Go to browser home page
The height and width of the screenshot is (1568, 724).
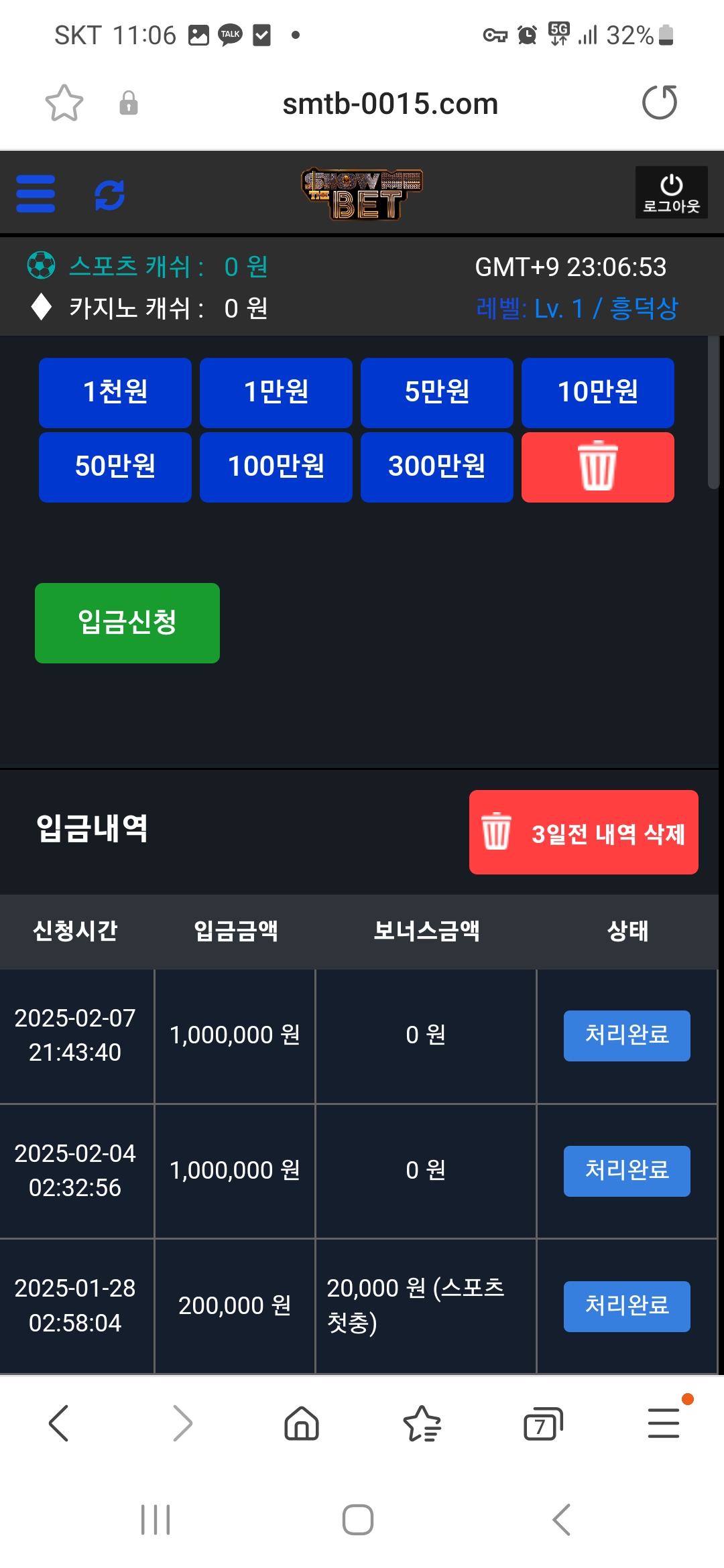[302, 1423]
